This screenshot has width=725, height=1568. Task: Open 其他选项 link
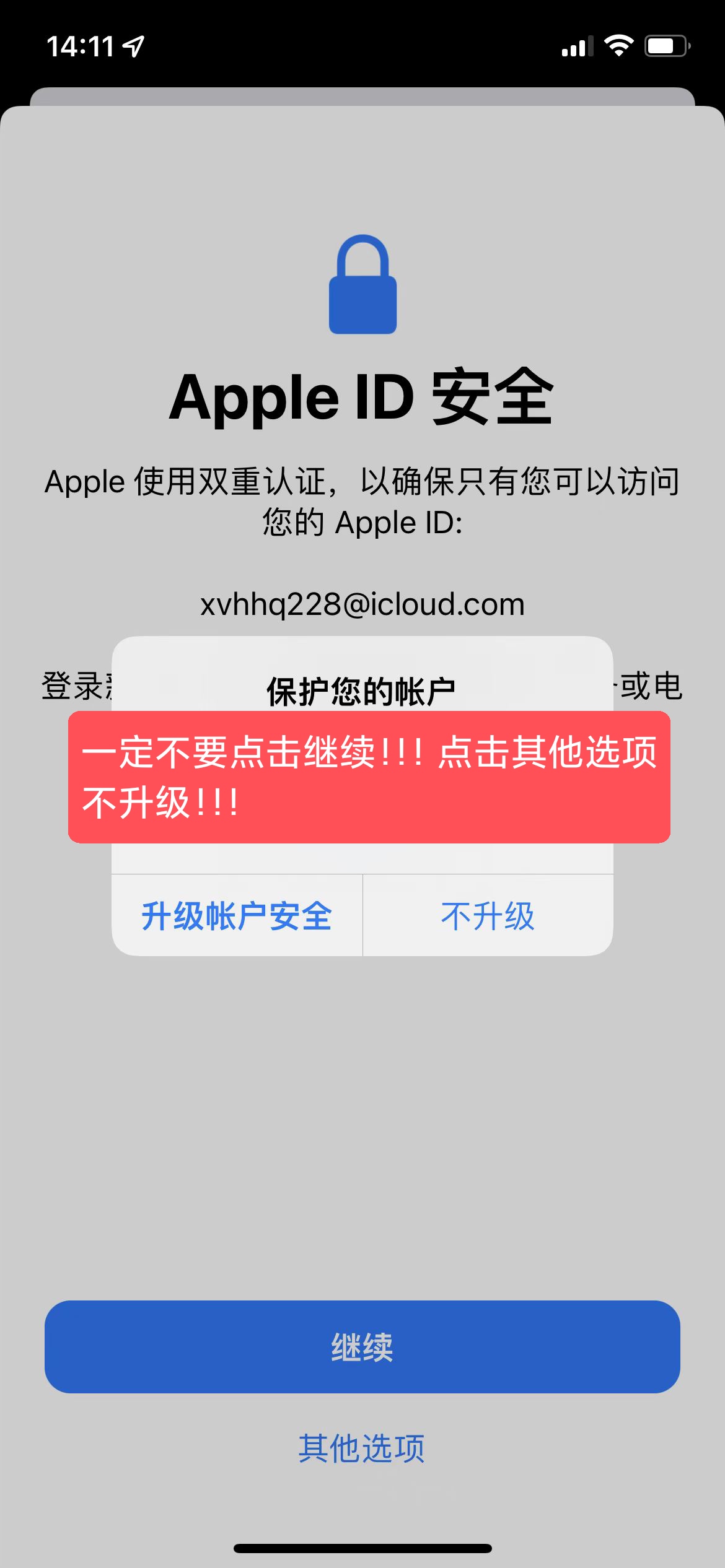[362, 1448]
